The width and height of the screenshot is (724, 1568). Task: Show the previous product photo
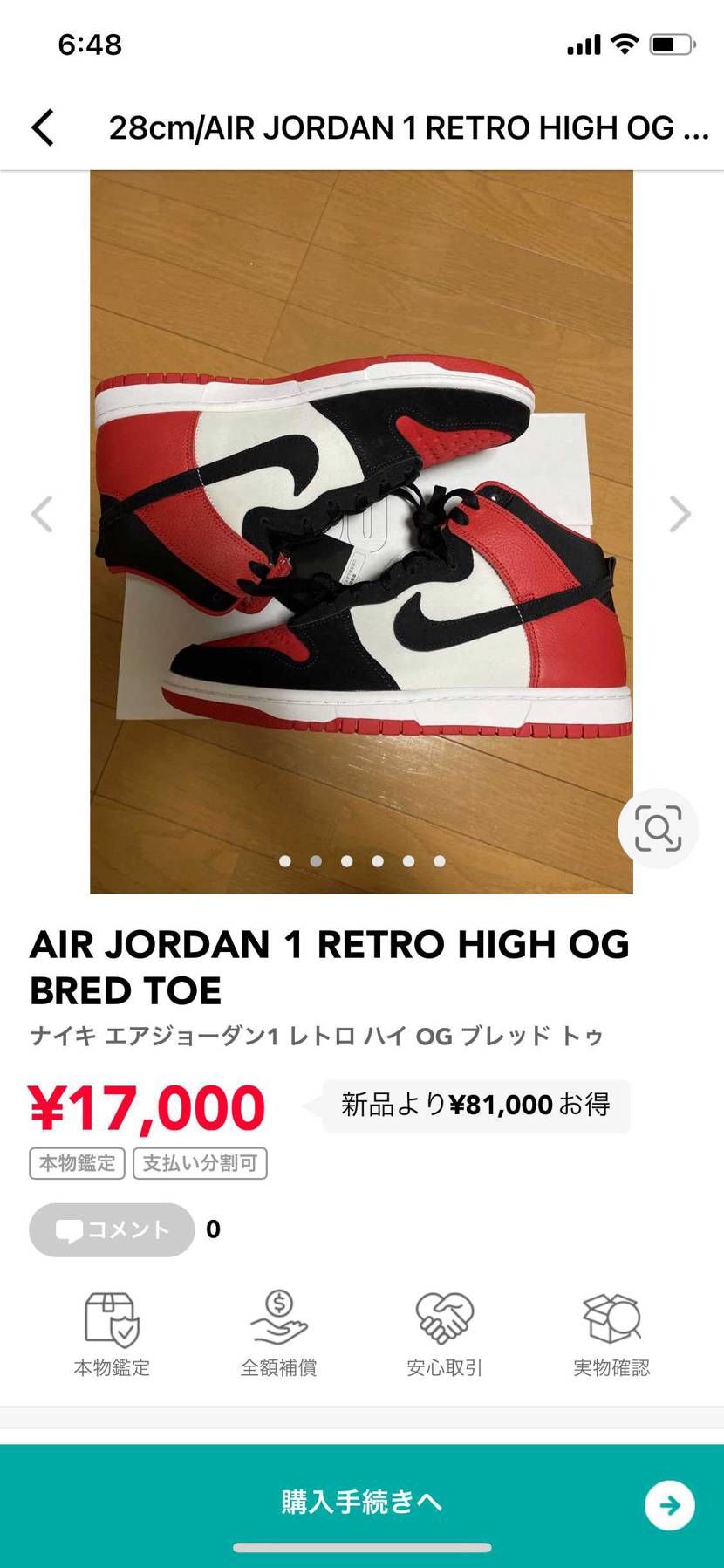pyautogui.click(x=42, y=514)
